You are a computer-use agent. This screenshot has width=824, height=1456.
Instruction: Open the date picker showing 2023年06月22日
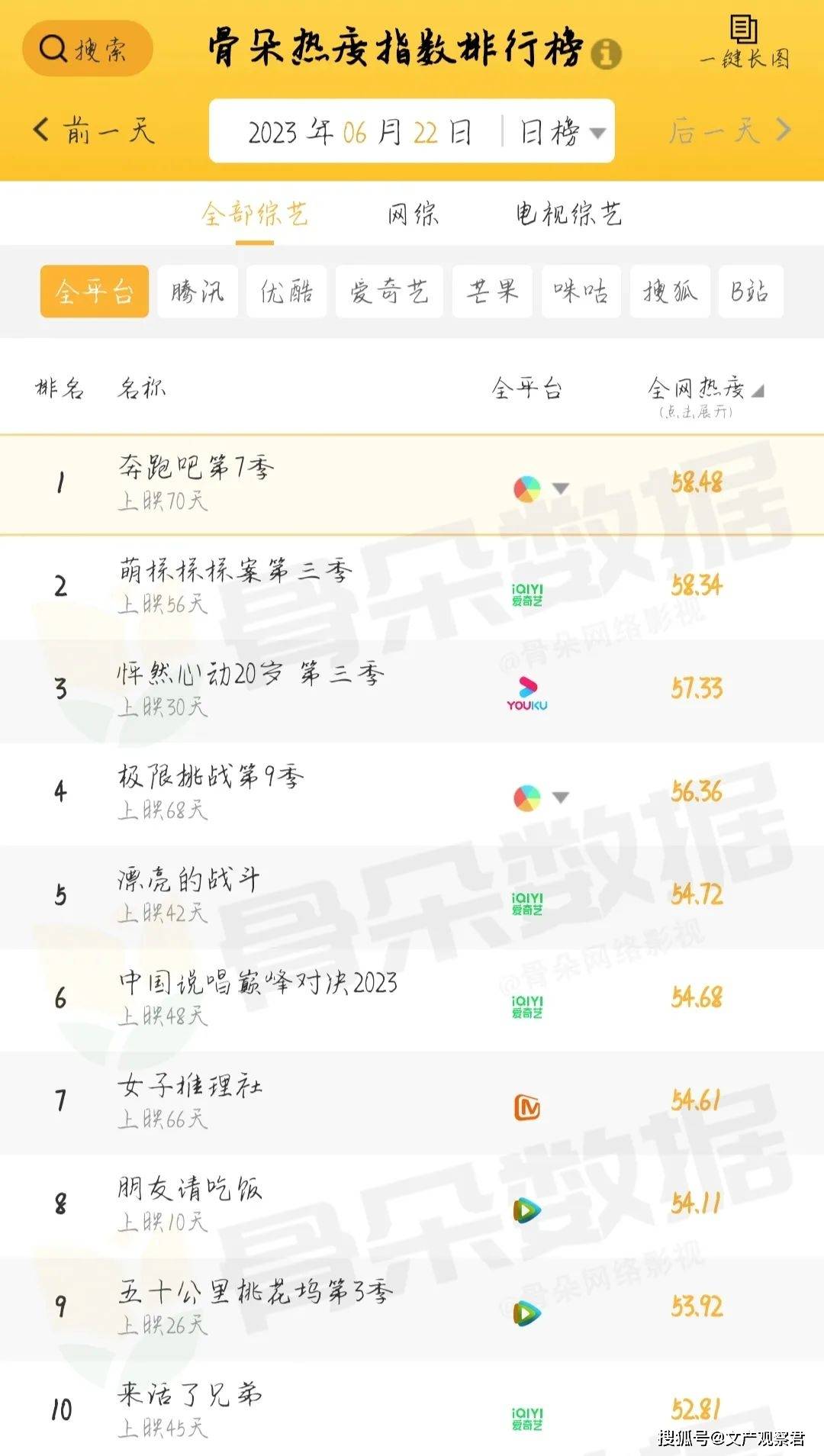click(359, 132)
